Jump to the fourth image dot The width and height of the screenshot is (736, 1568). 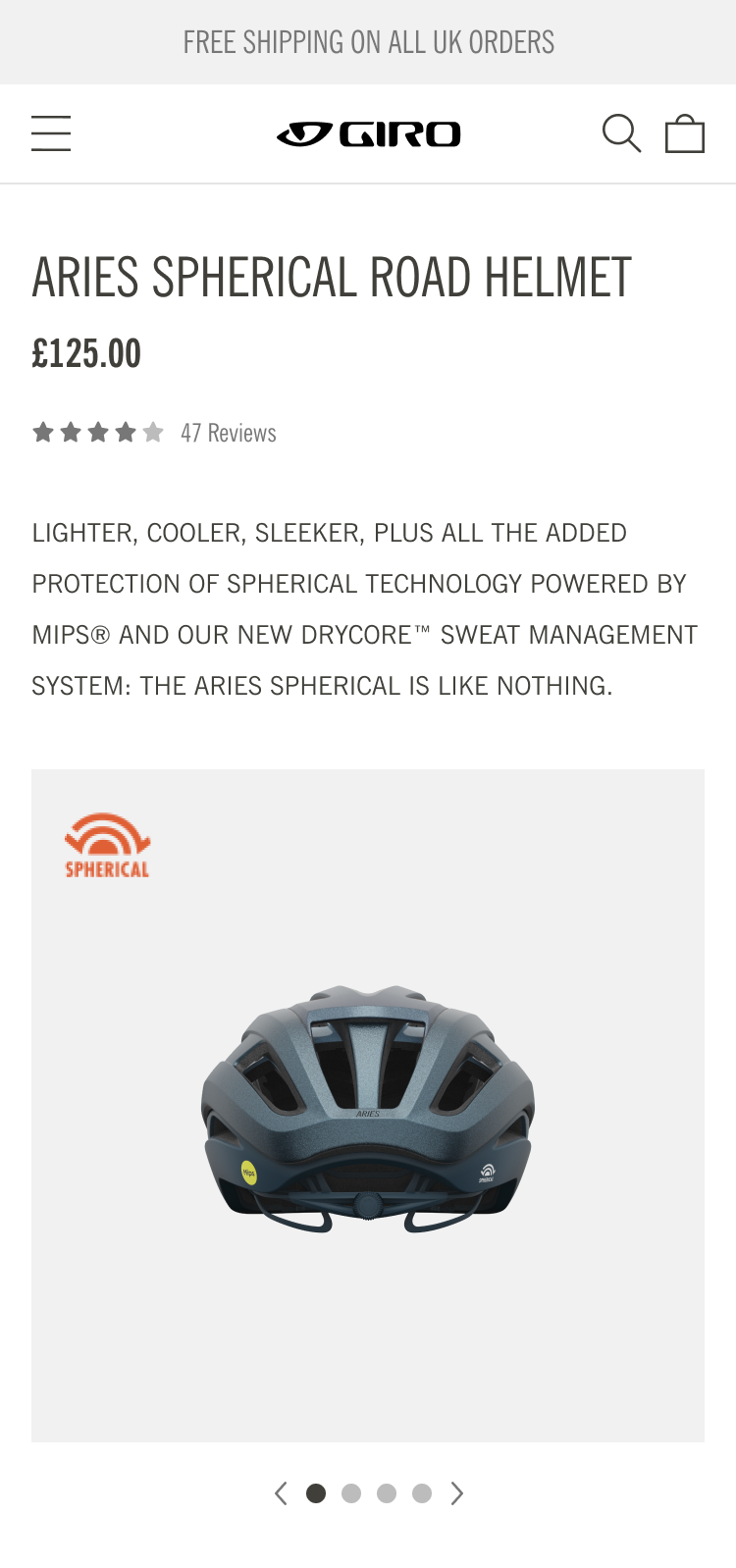click(x=422, y=1493)
